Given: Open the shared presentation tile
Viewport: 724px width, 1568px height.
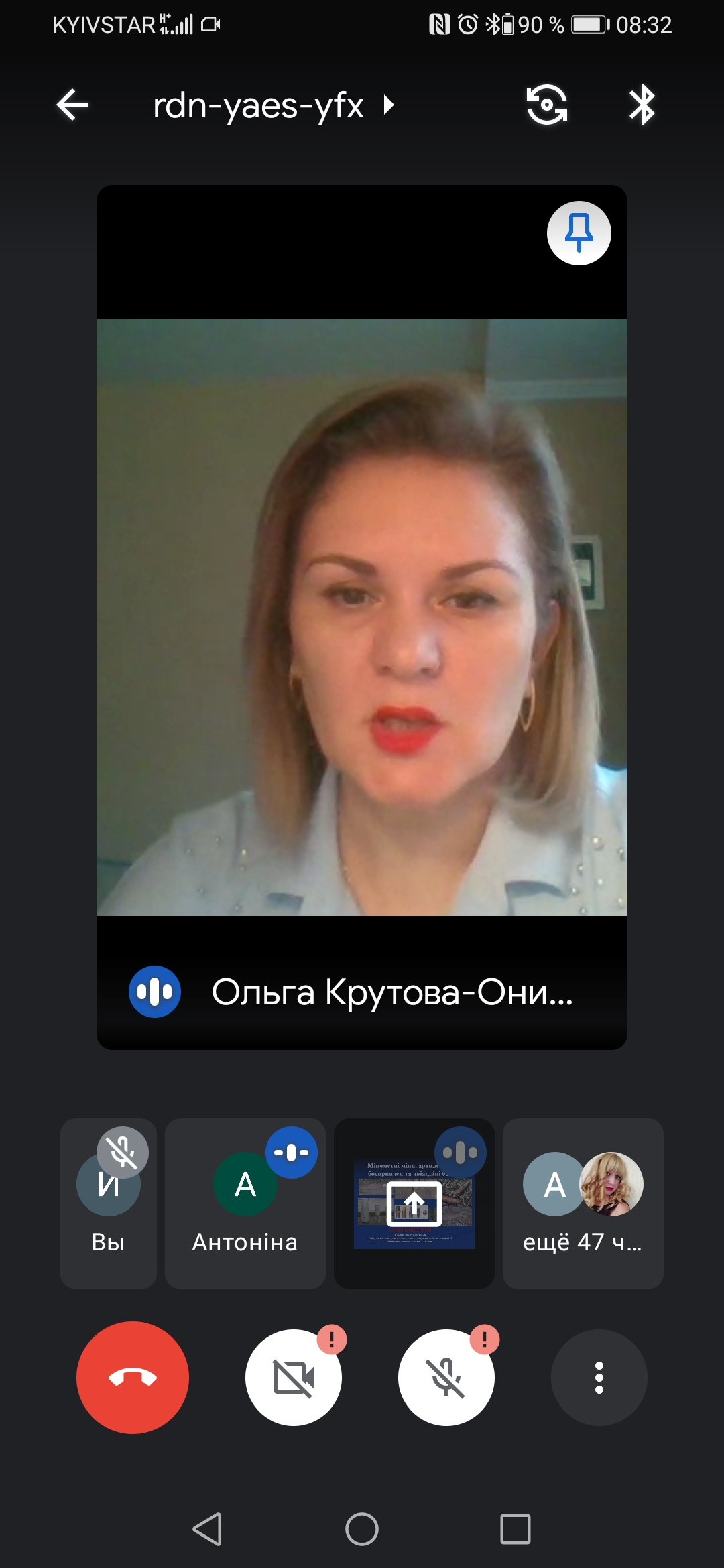Looking at the screenshot, I should (414, 1204).
